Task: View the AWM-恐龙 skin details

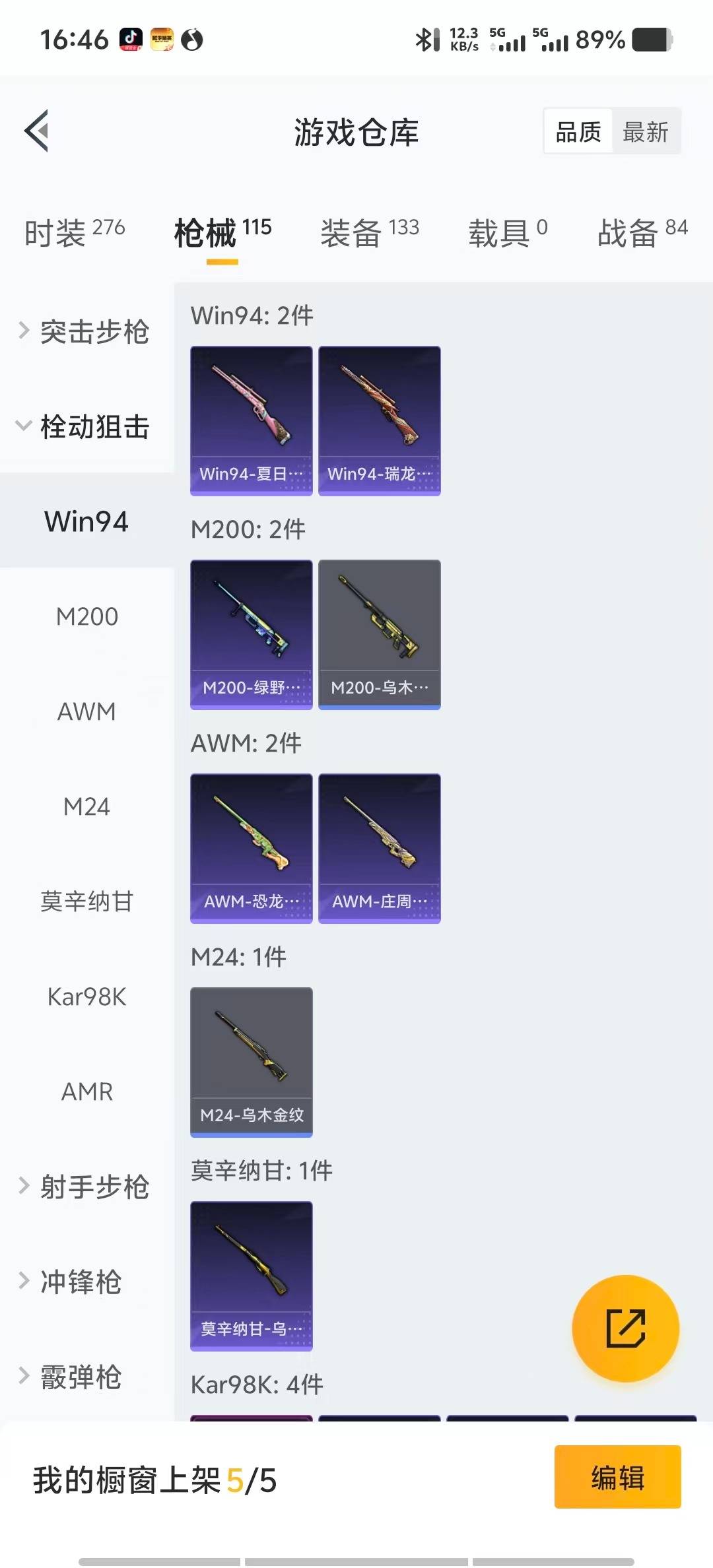Action: pos(251,848)
